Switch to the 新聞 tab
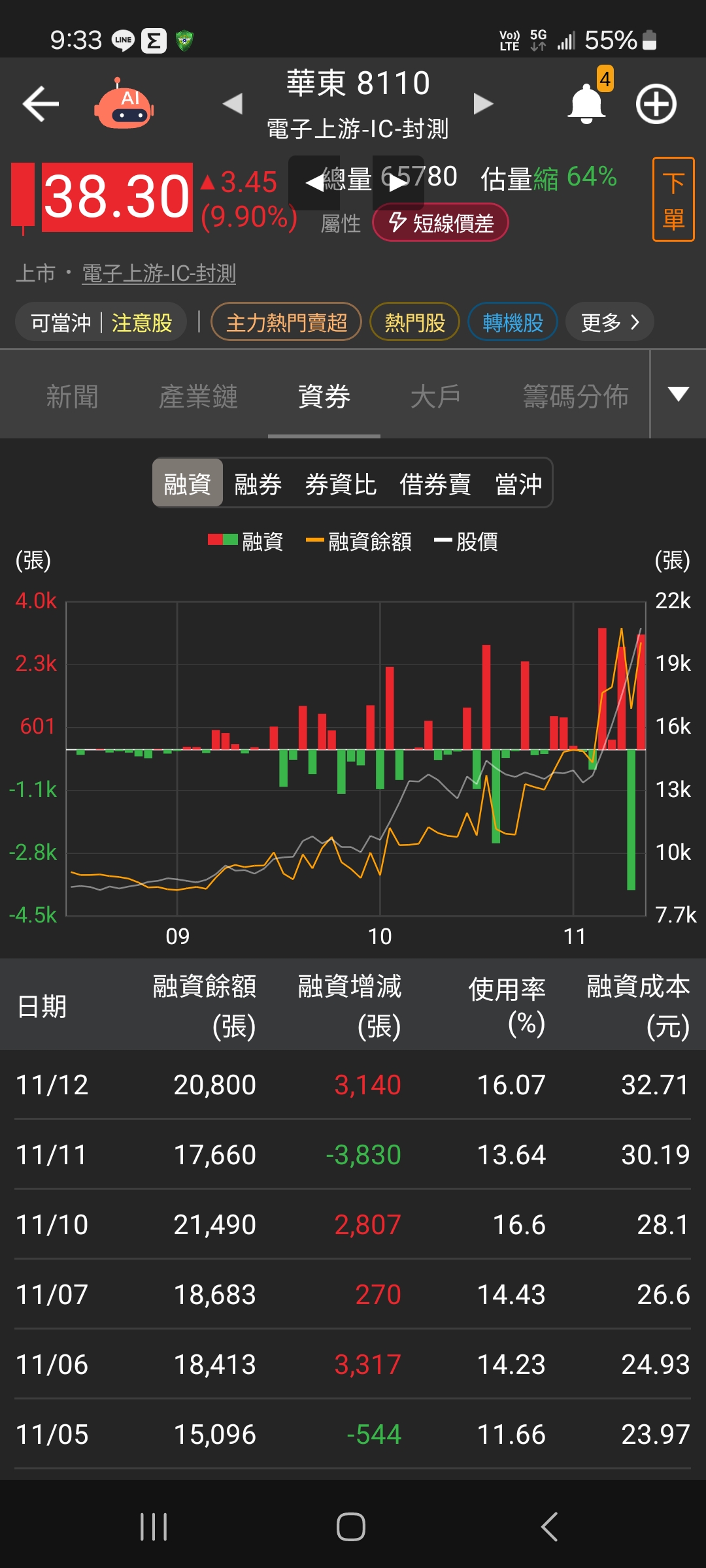The image size is (706, 1568). tap(72, 397)
